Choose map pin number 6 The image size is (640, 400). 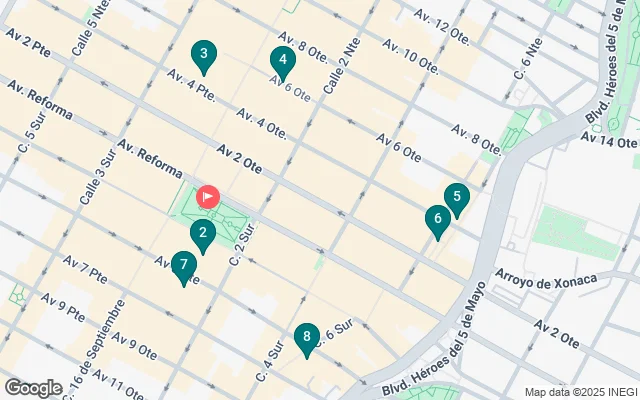point(437,219)
